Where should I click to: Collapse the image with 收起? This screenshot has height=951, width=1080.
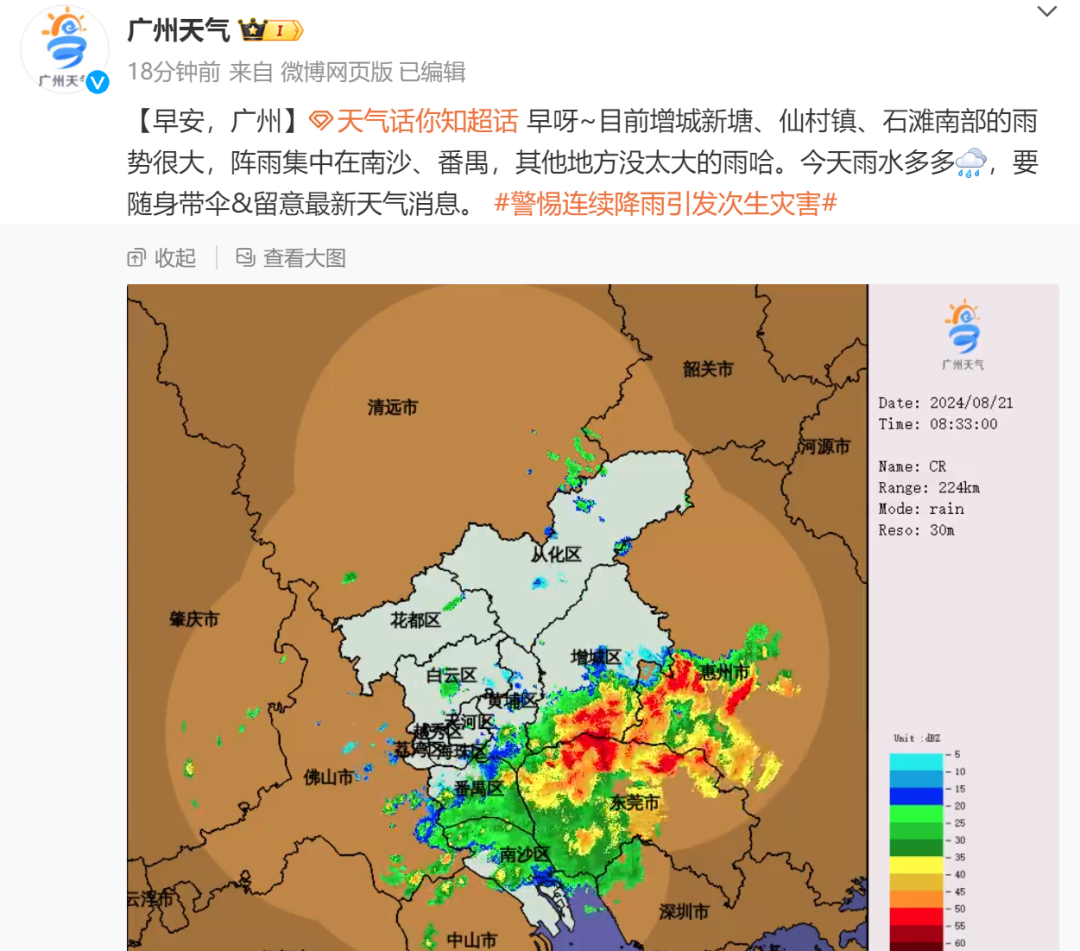point(162,258)
